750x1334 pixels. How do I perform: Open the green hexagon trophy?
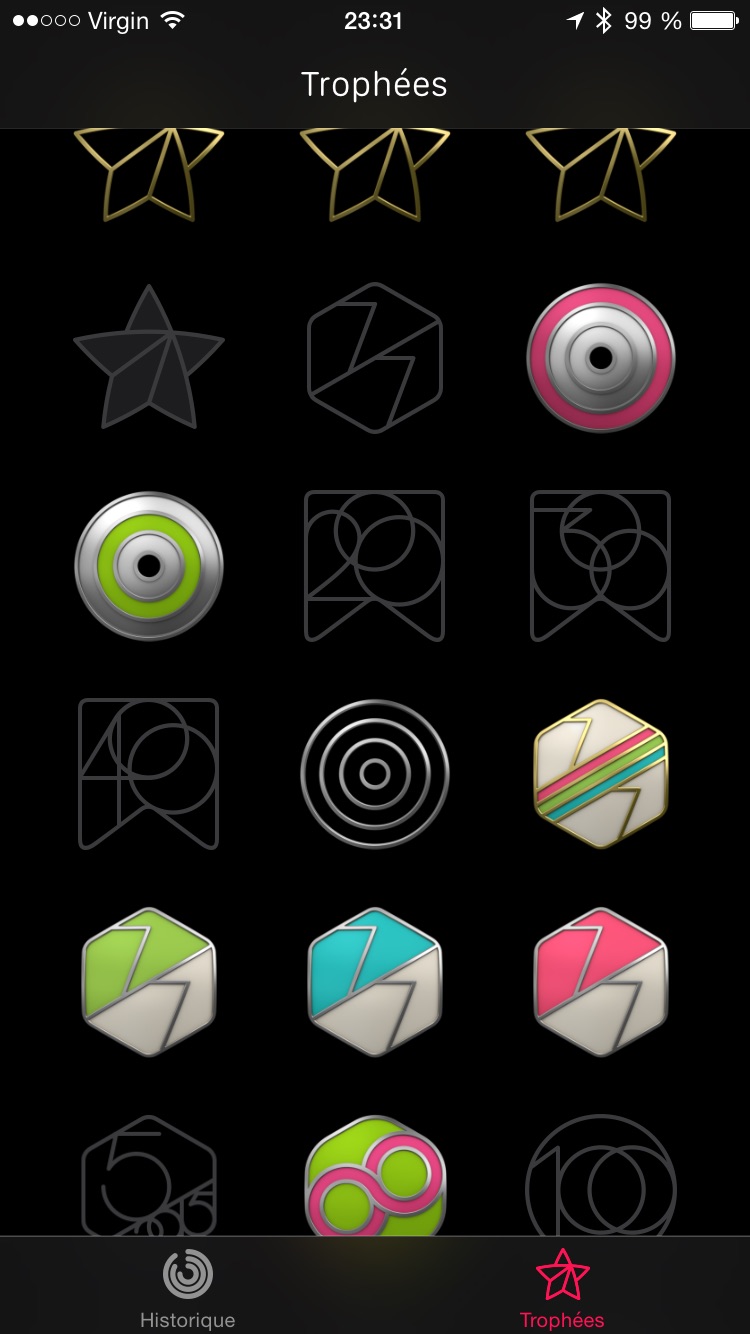pyautogui.click(x=149, y=982)
